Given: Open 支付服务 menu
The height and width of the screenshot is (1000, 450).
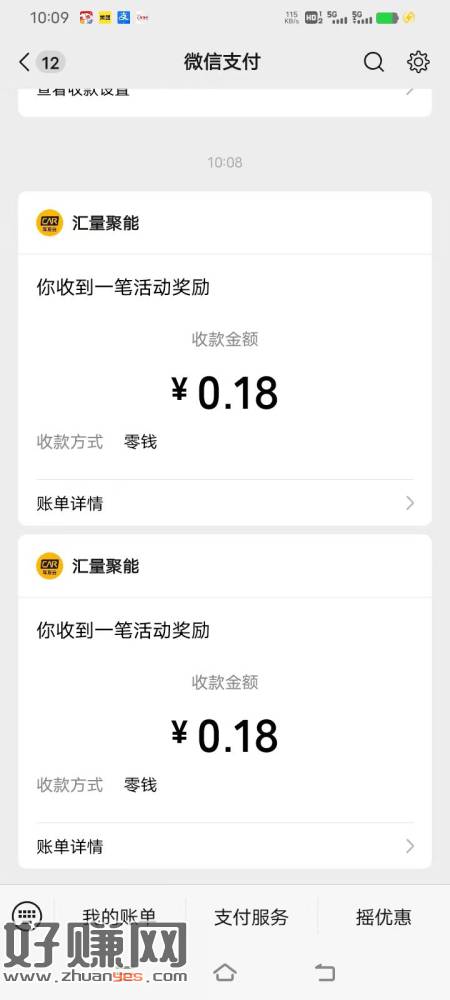Looking at the screenshot, I should pos(251,917).
